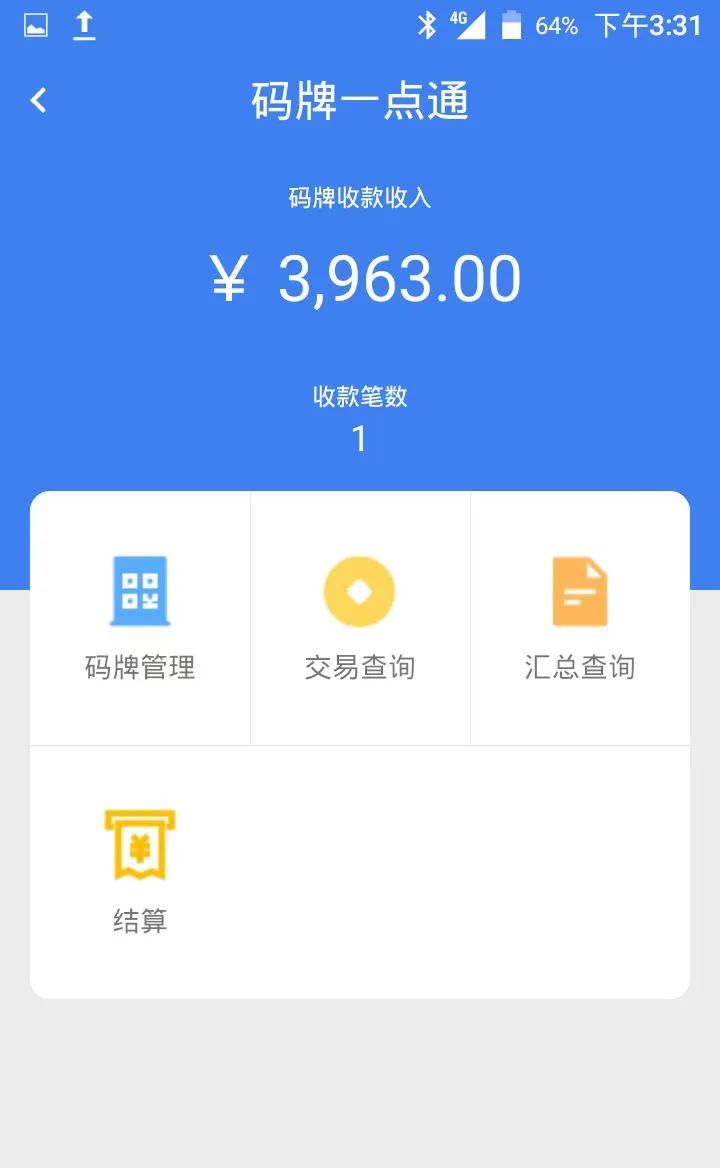Tap the upload arrow icon in status bar

point(84,22)
